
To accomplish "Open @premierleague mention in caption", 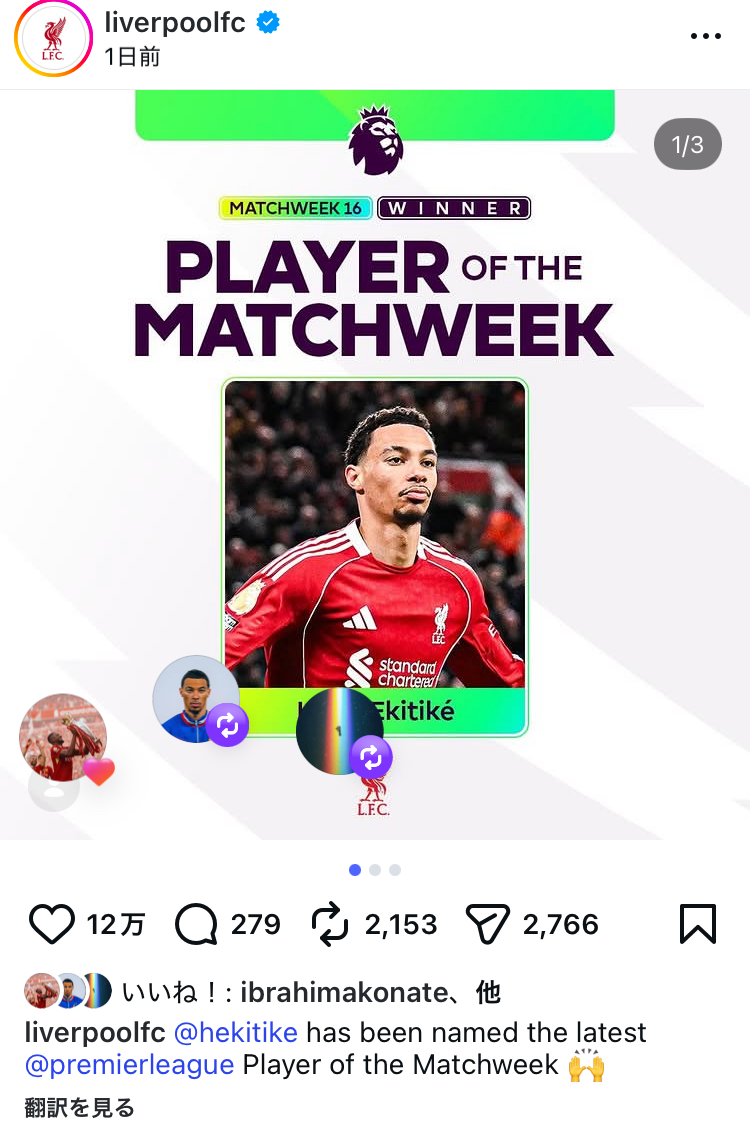I will pyautogui.click(x=128, y=1064).
